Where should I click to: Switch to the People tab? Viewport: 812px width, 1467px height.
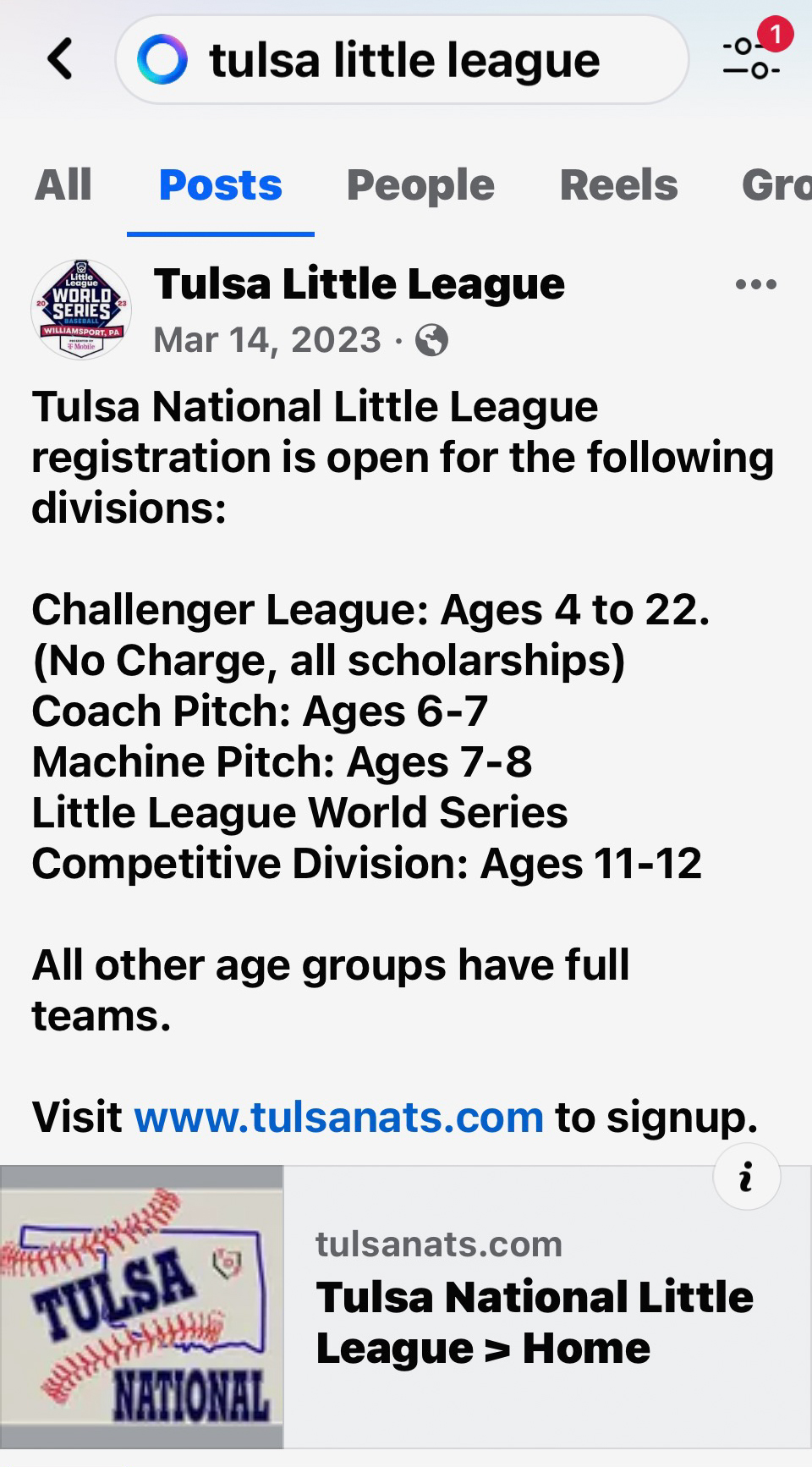420,185
